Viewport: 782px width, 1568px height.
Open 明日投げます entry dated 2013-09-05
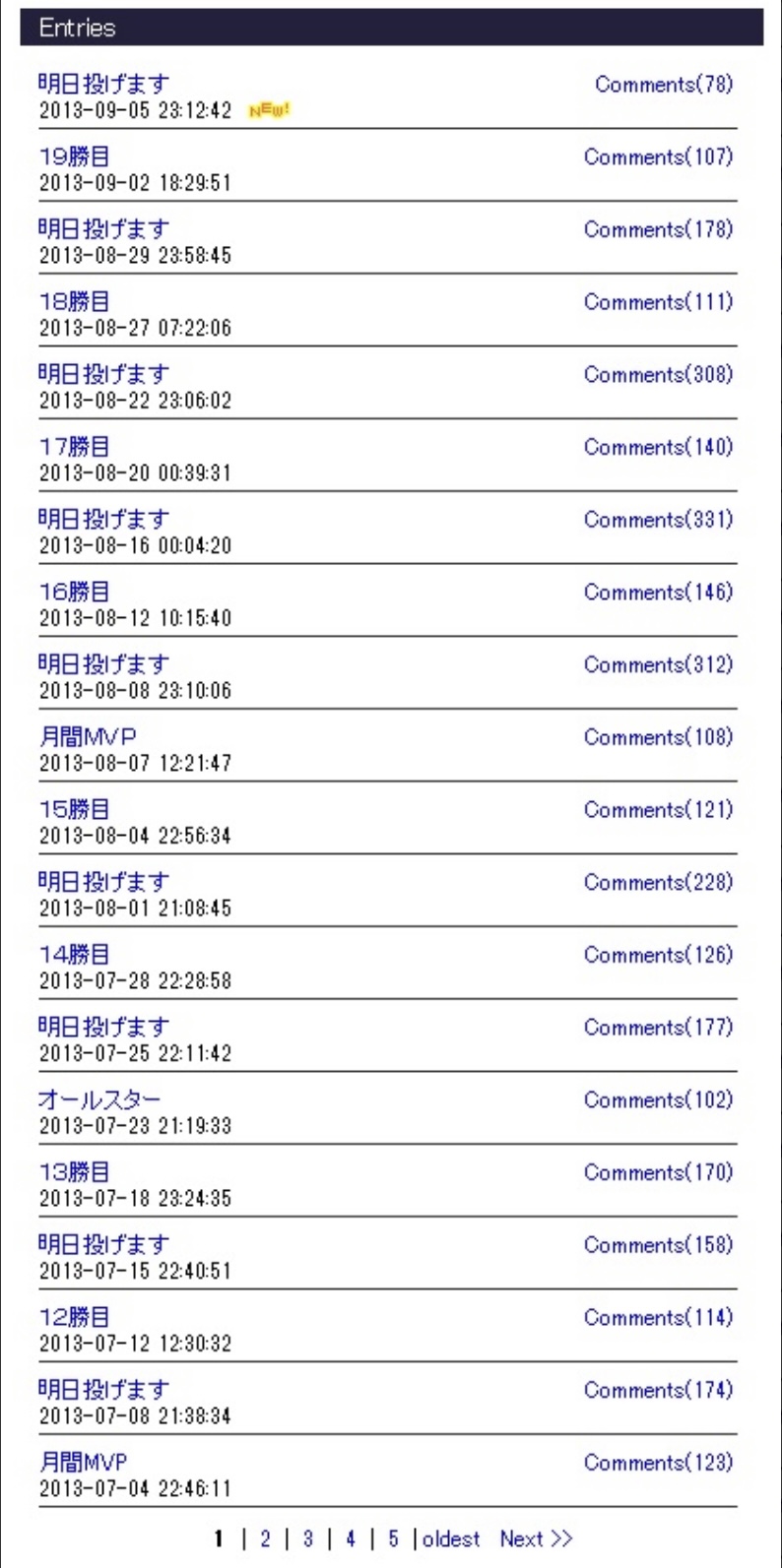click(102, 84)
